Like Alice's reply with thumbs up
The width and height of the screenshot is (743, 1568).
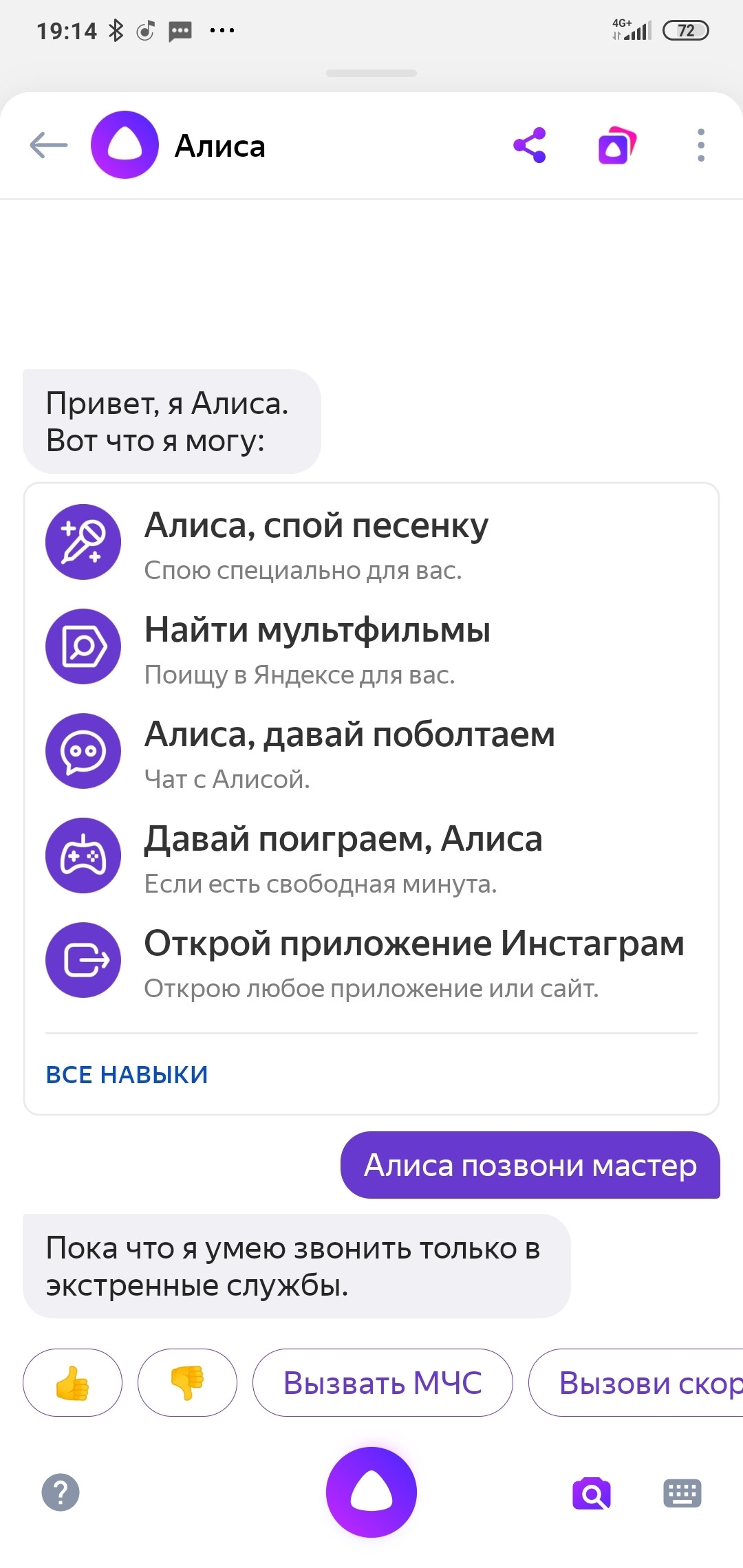point(72,1382)
